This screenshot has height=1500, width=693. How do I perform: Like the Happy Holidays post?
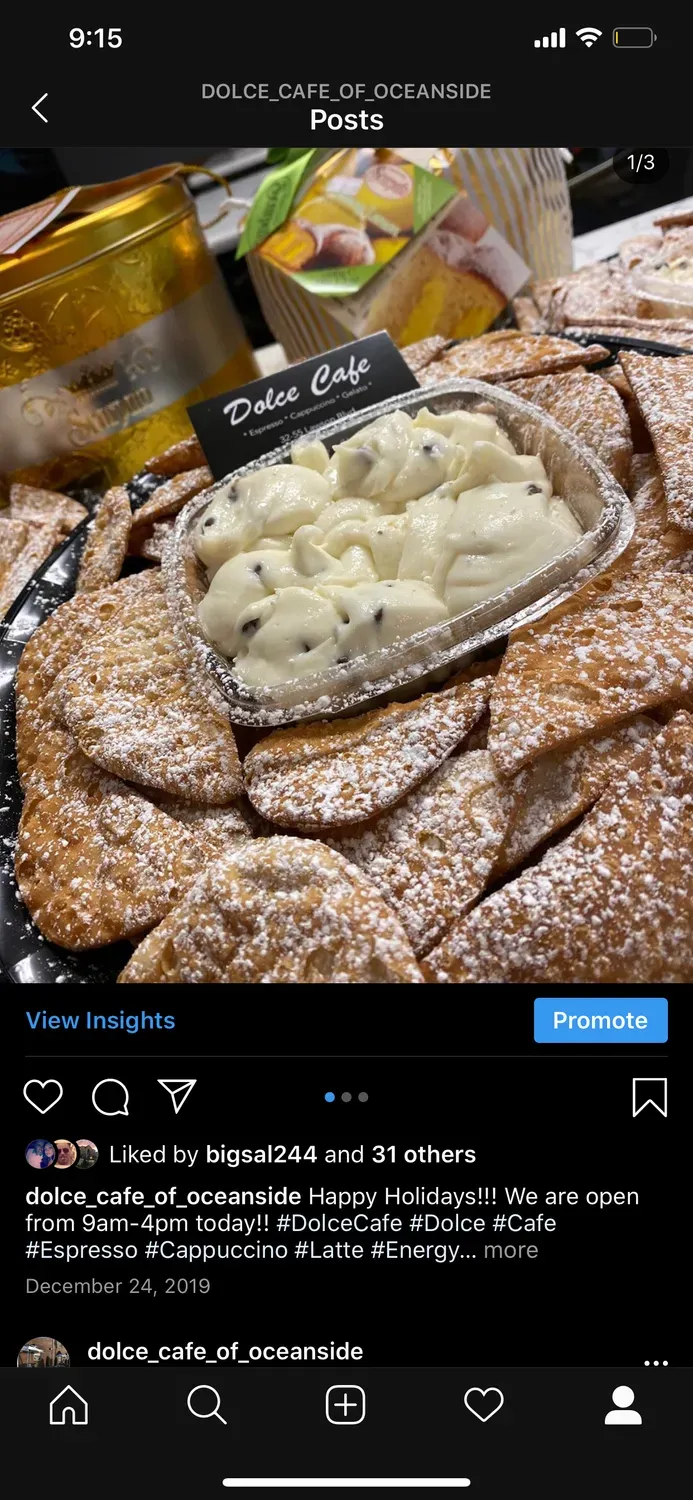43,1097
